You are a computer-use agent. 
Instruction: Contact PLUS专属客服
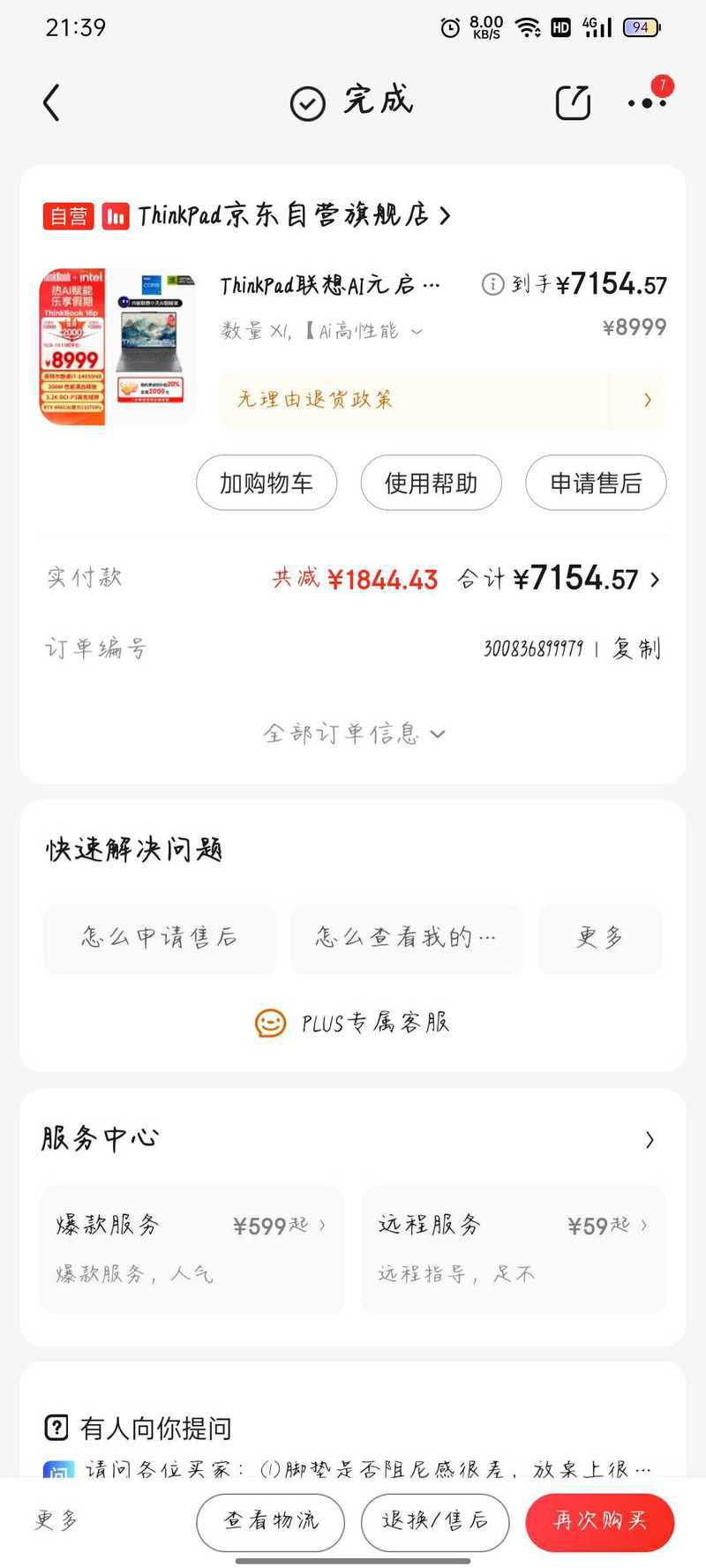coord(353,1023)
